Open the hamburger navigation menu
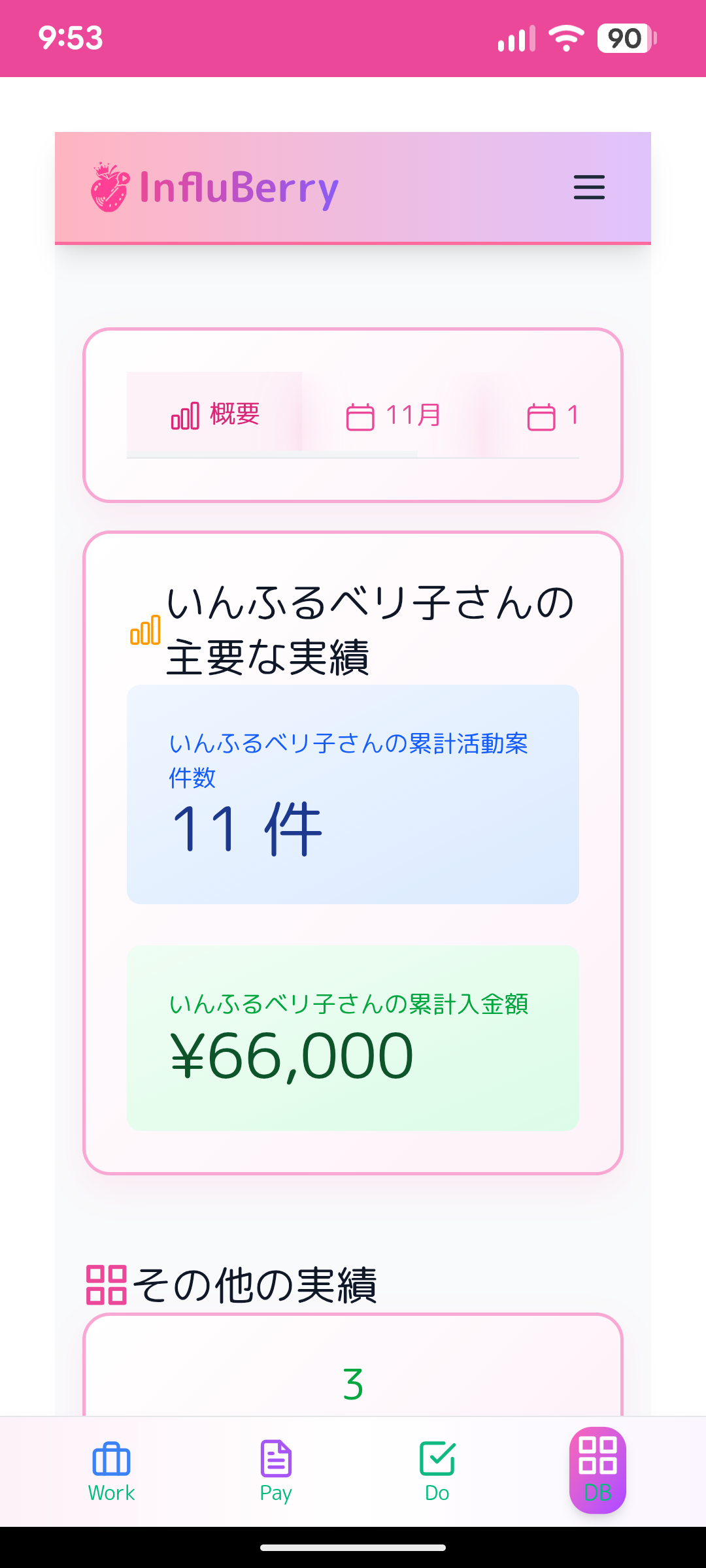Screen dimensions: 706x1568 pyautogui.click(x=588, y=188)
